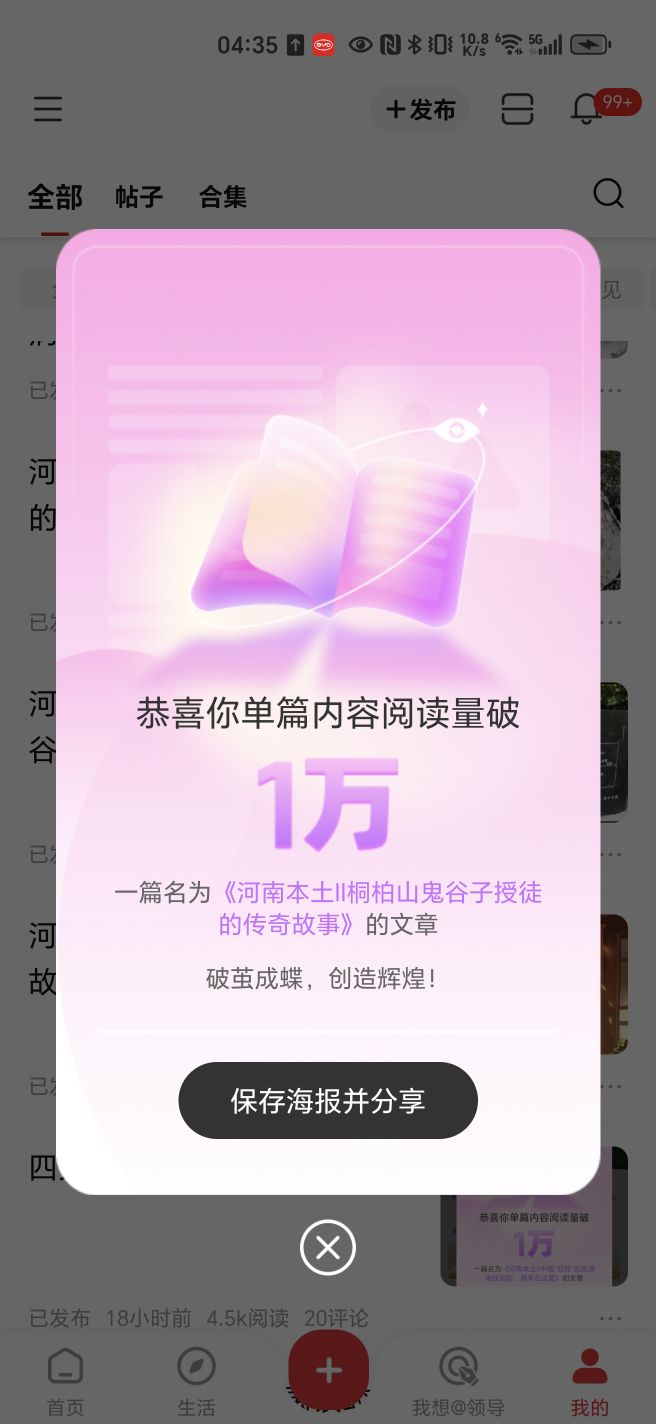Open the article link 河南本土II桐柏山鬼谷子授徒的传奇故事
This screenshot has width=656, height=1424.
click(x=380, y=907)
